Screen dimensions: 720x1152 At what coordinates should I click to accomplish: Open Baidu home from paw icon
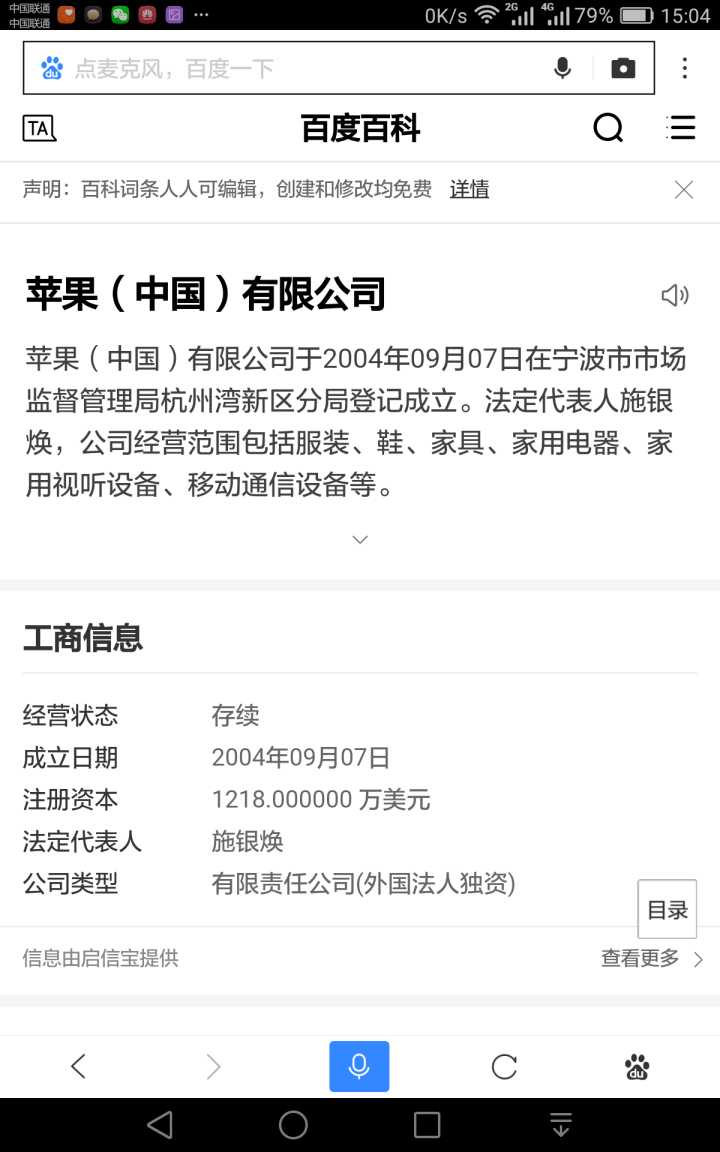[637, 1067]
